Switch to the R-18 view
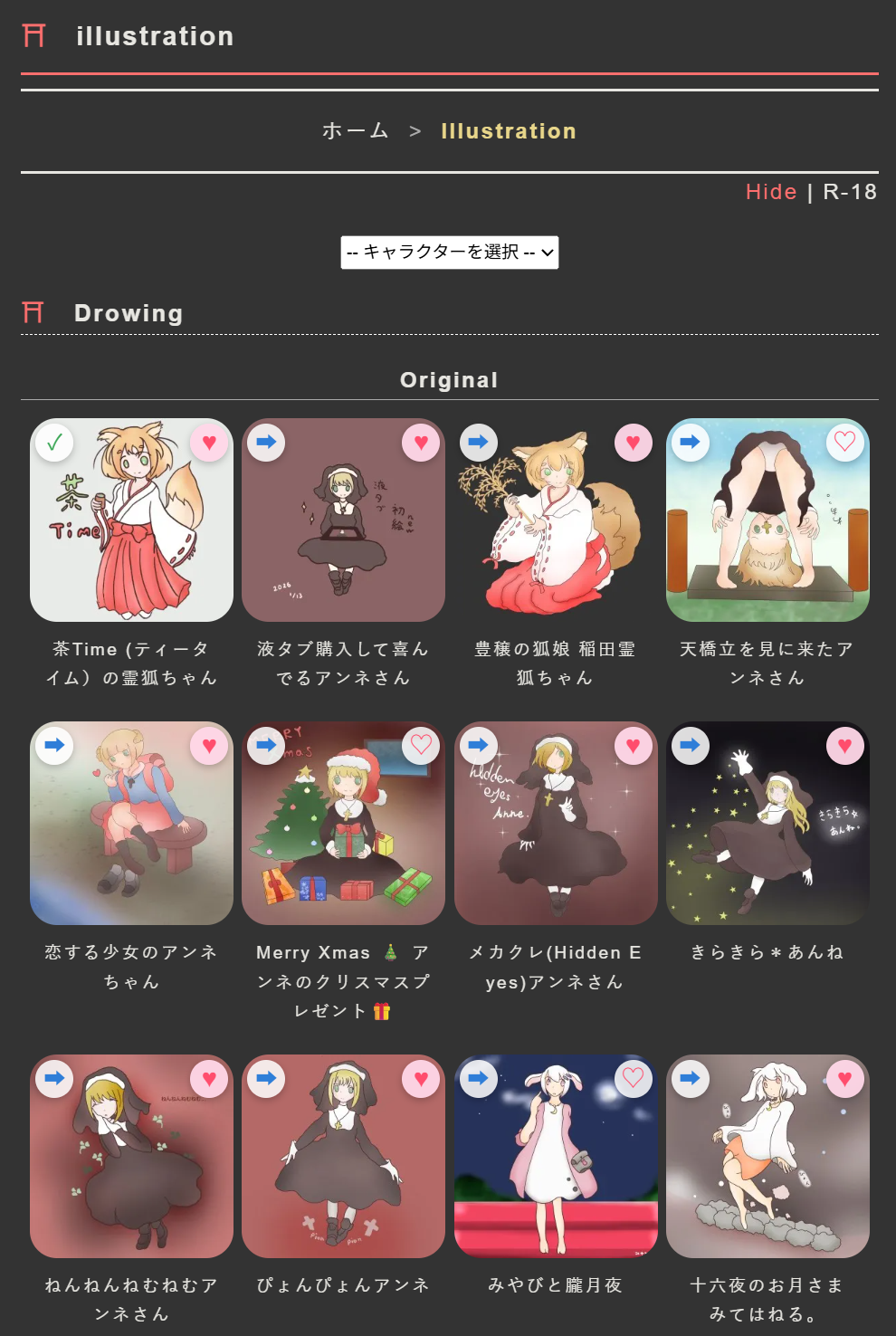 (849, 191)
